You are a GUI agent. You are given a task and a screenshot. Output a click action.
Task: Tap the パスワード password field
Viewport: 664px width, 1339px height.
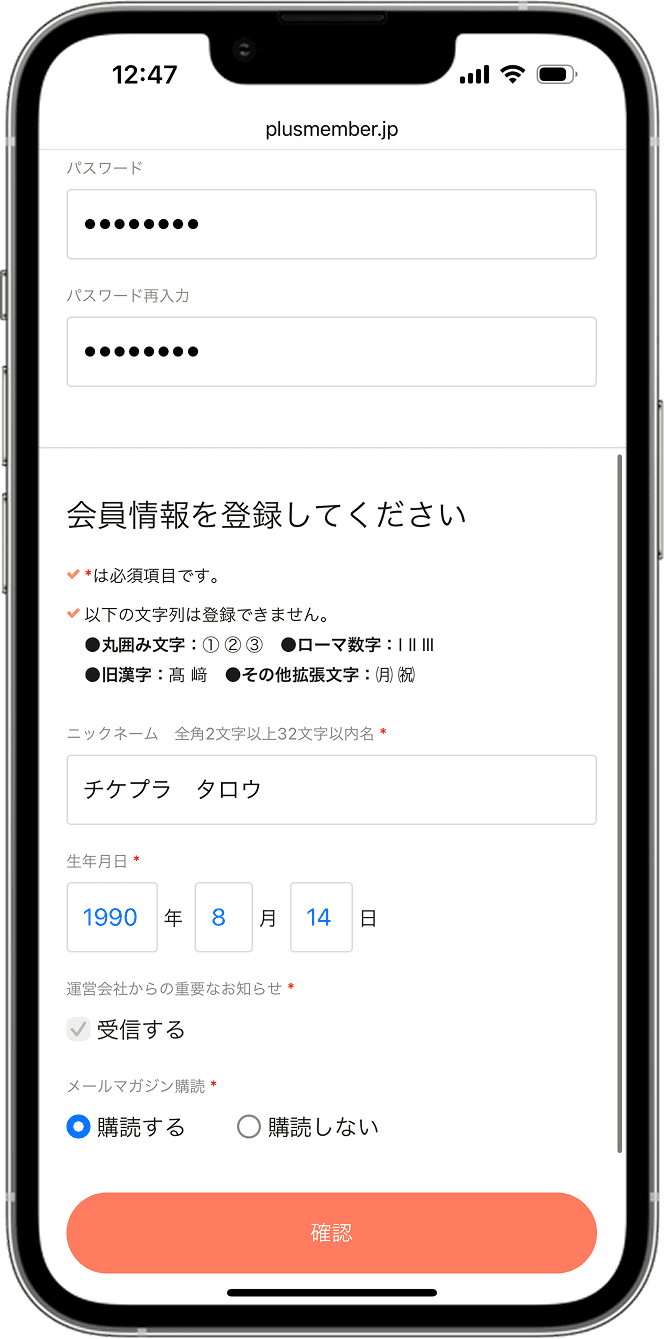tap(331, 224)
